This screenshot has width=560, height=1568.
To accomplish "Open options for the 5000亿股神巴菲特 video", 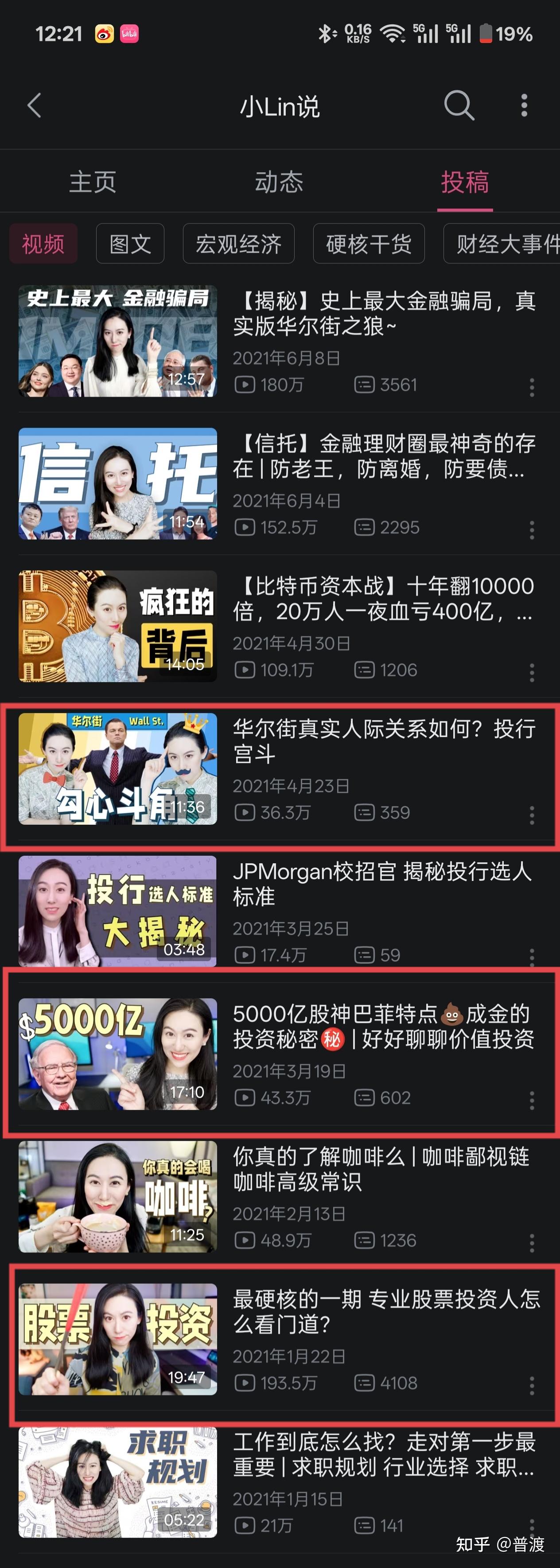I will (x=532, y=1100).
